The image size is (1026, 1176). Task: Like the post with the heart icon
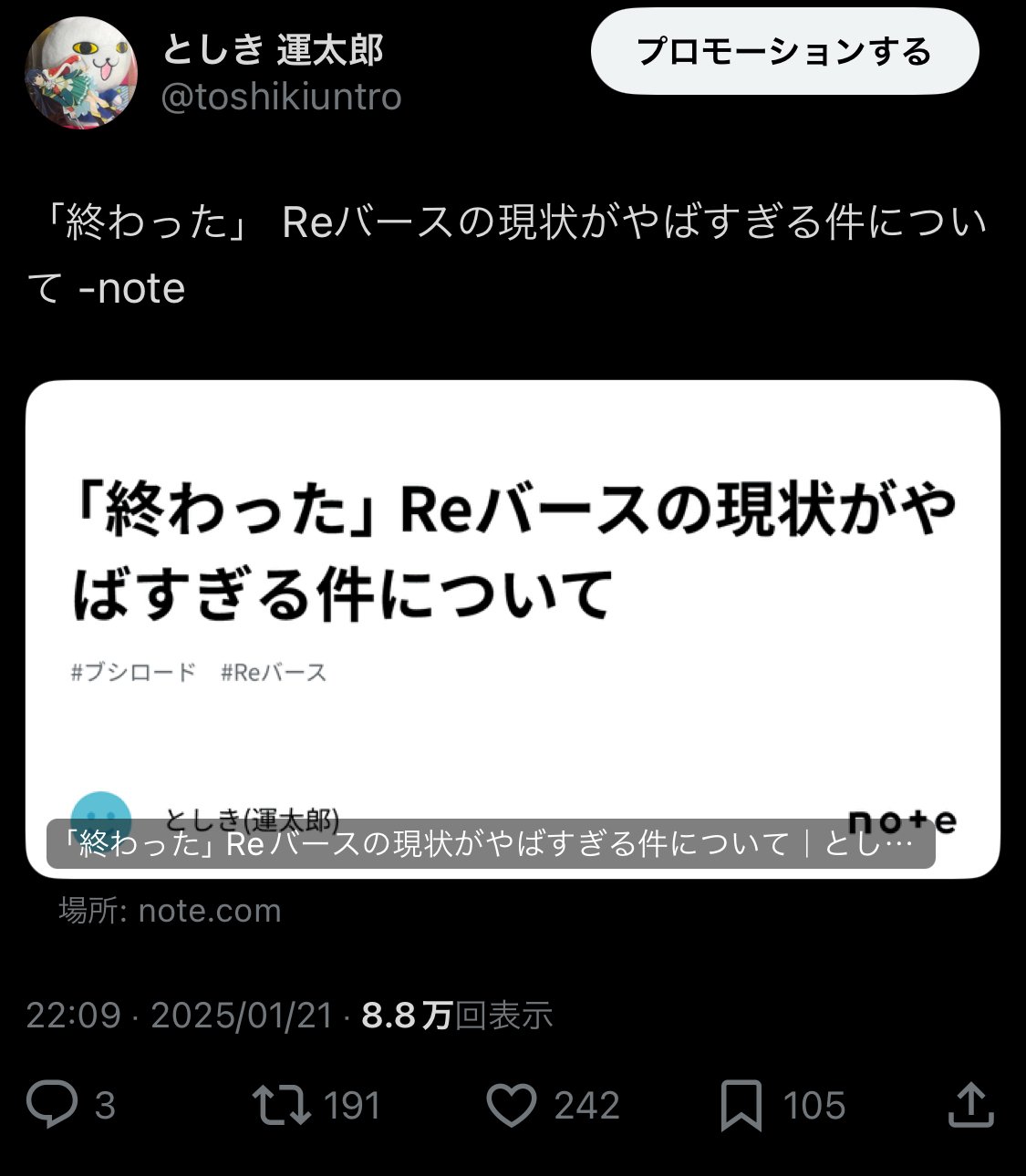517,1106
